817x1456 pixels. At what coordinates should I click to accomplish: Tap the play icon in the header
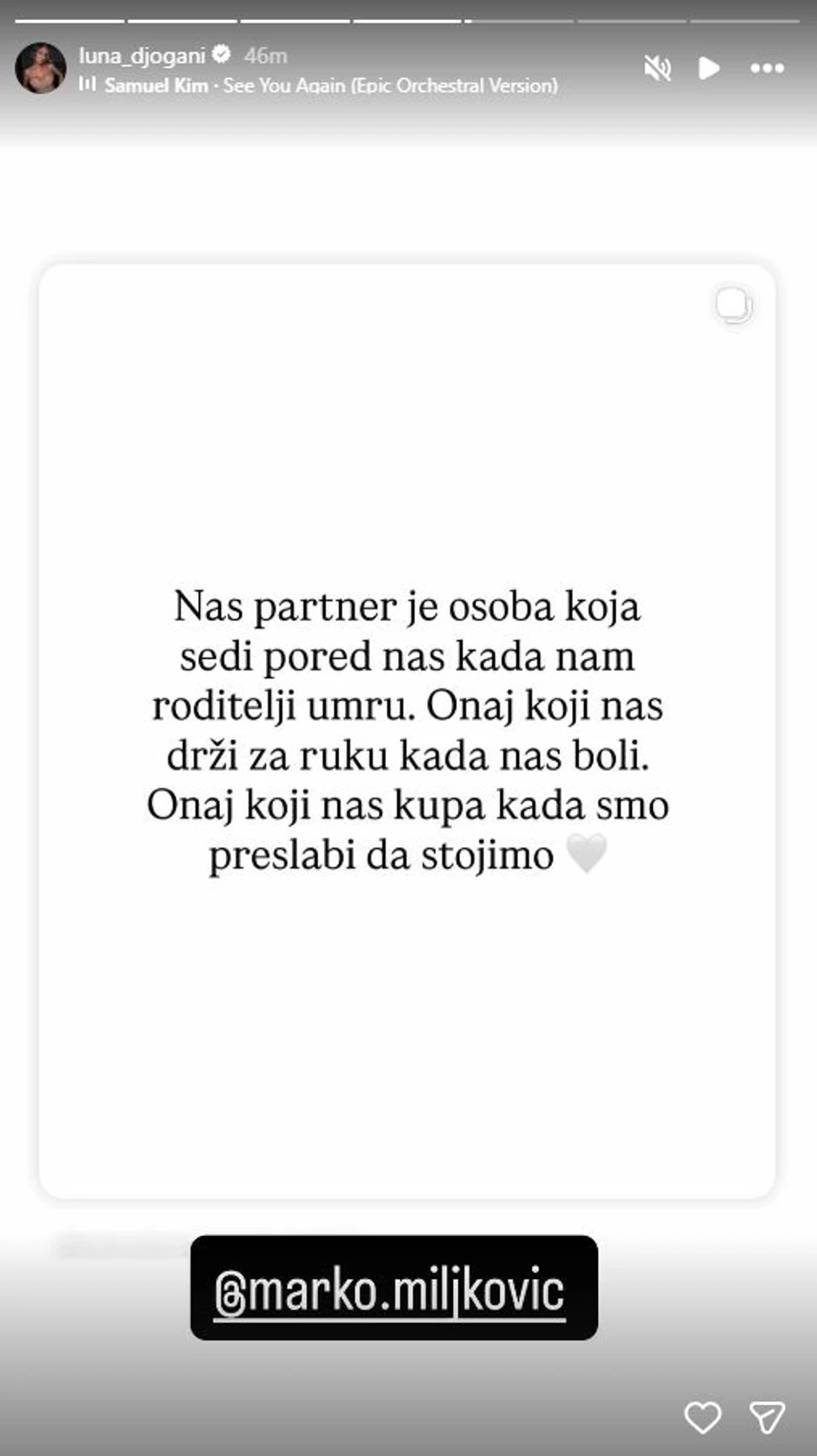[x=709, y=67]
